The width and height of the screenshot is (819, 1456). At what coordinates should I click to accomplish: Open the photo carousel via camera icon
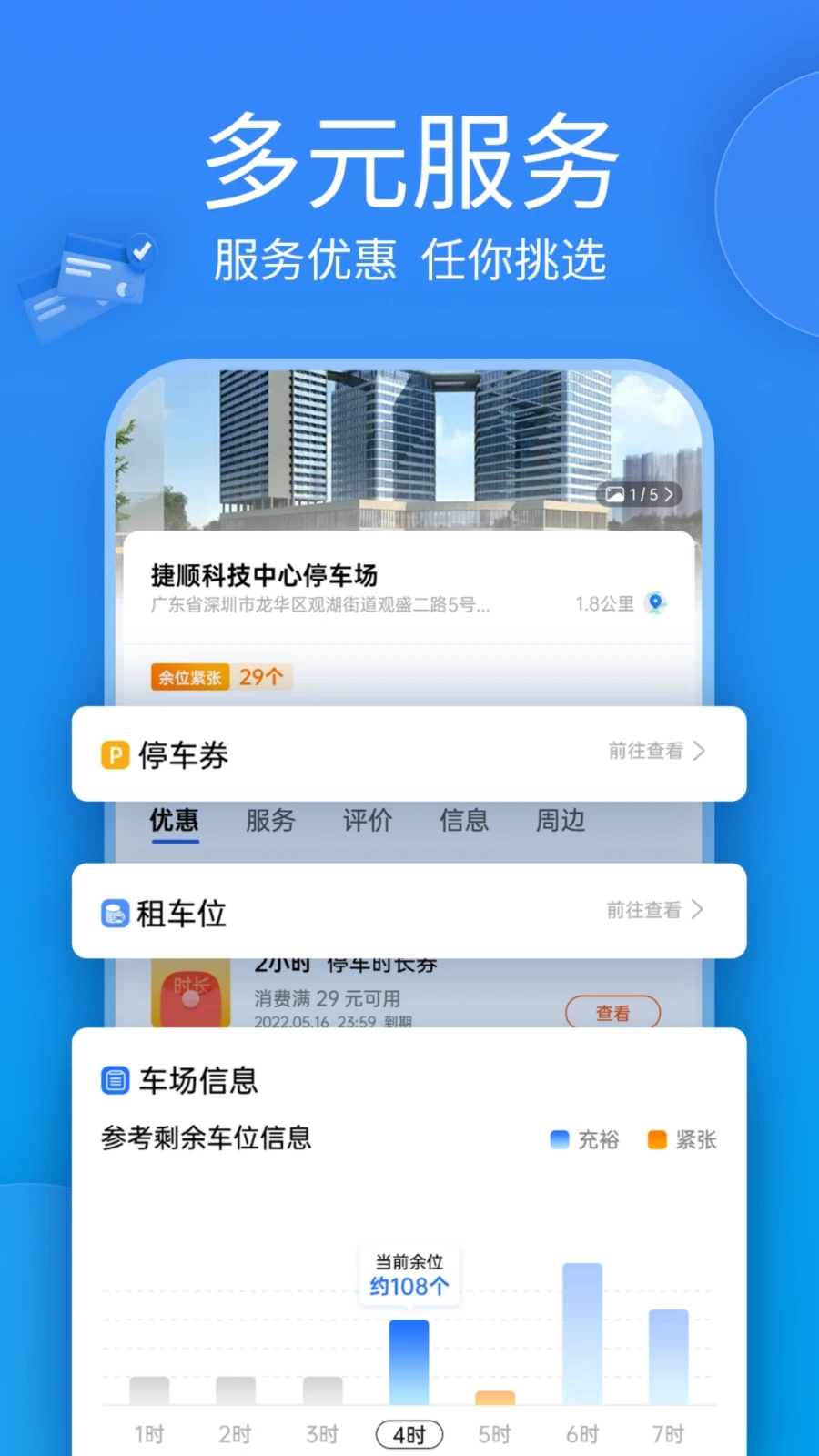click(617, 494)
